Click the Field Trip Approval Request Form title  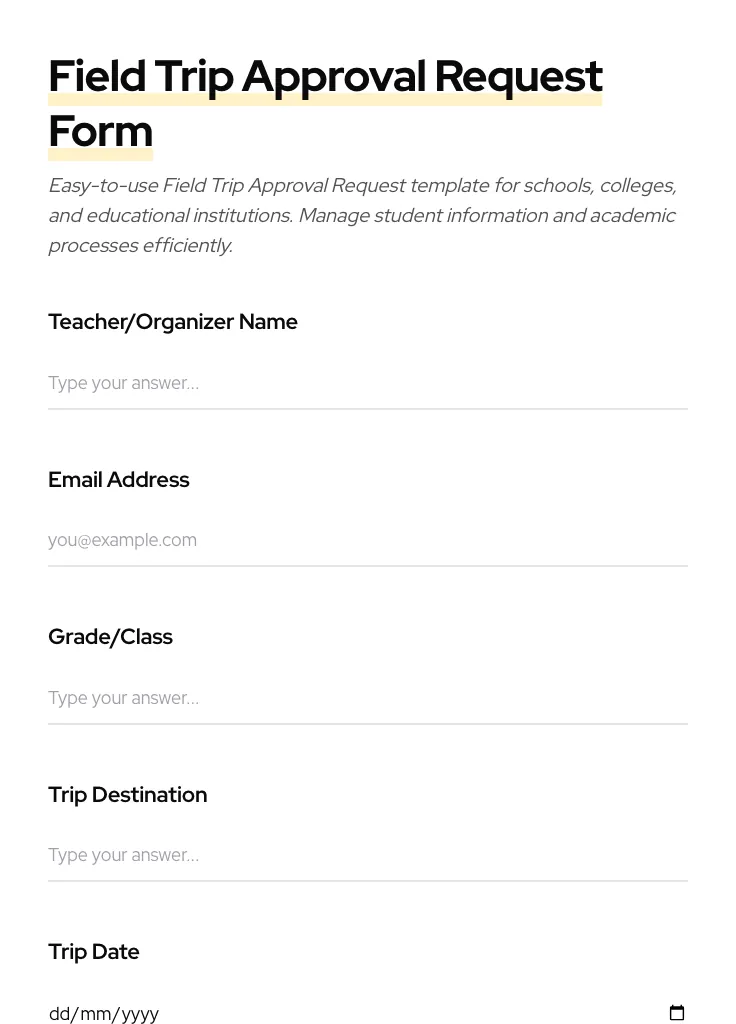click(x=325, y=76)
